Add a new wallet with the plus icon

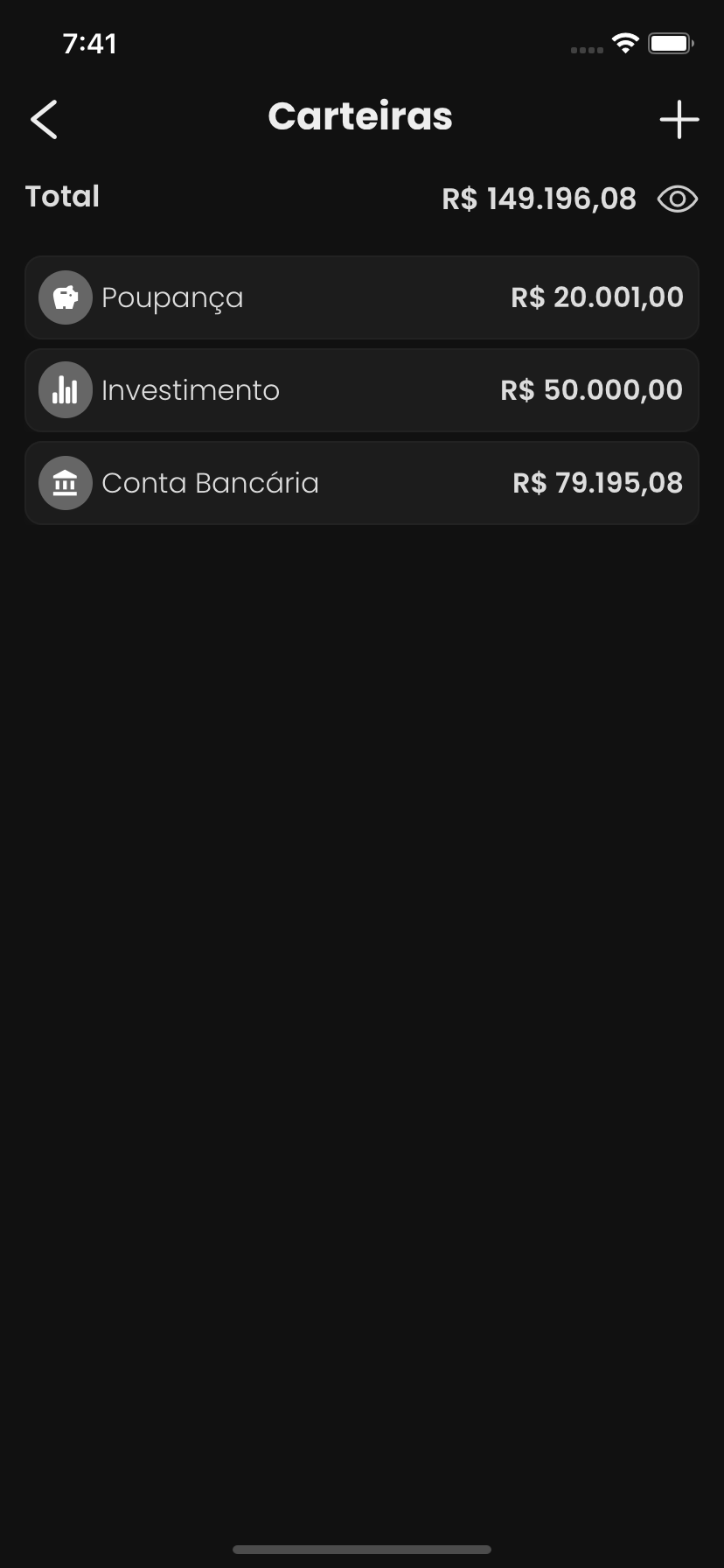(679, 119)
